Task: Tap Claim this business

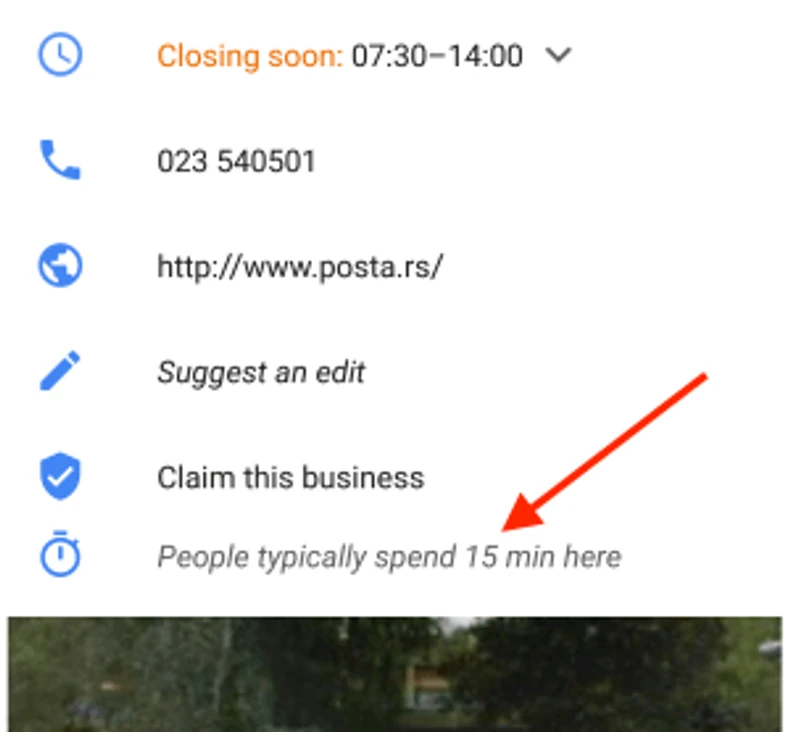Action: [290, 478]
